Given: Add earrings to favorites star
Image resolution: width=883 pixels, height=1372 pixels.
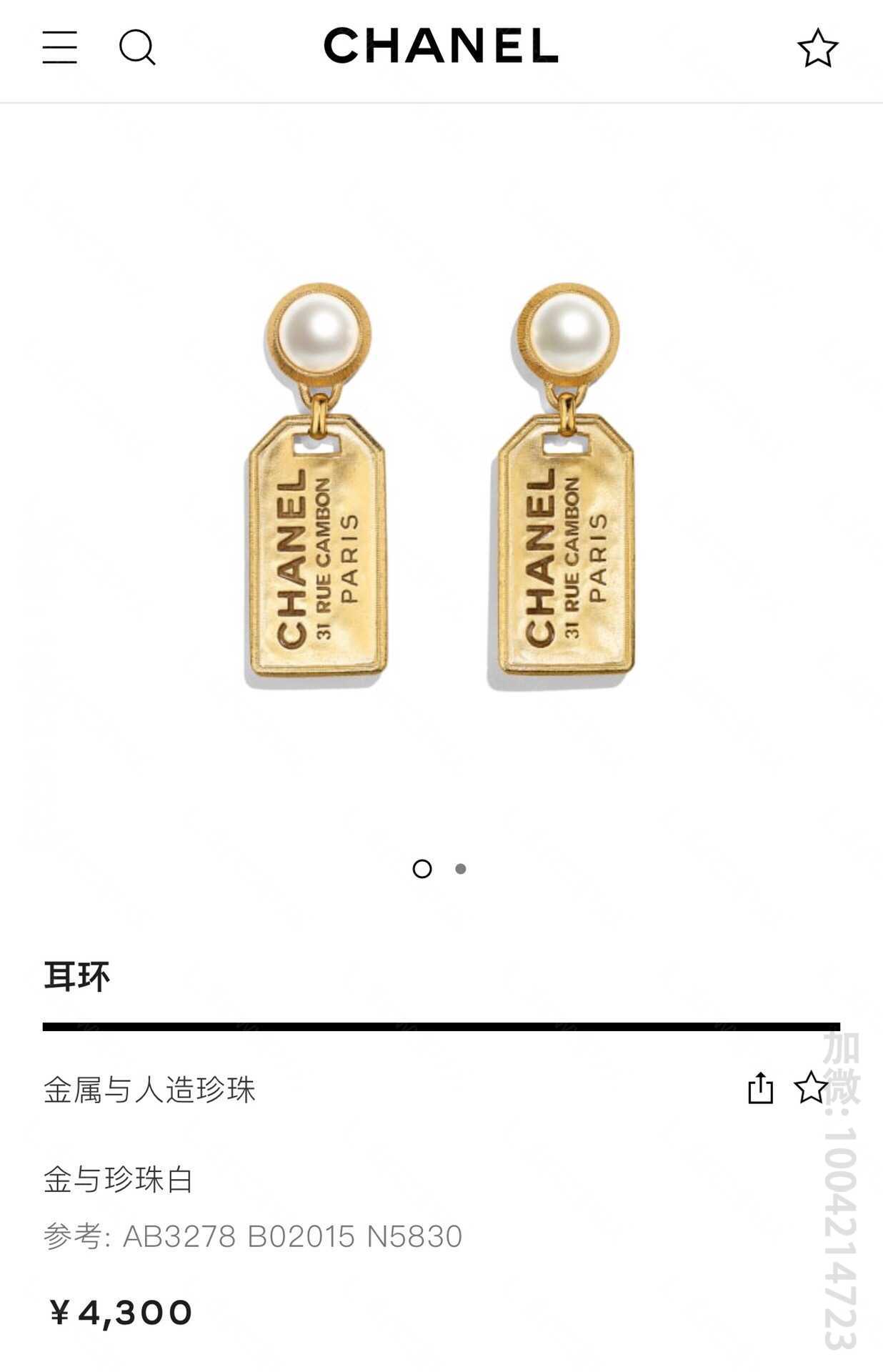Looking at the screenshot, I should coord(811,1088).
